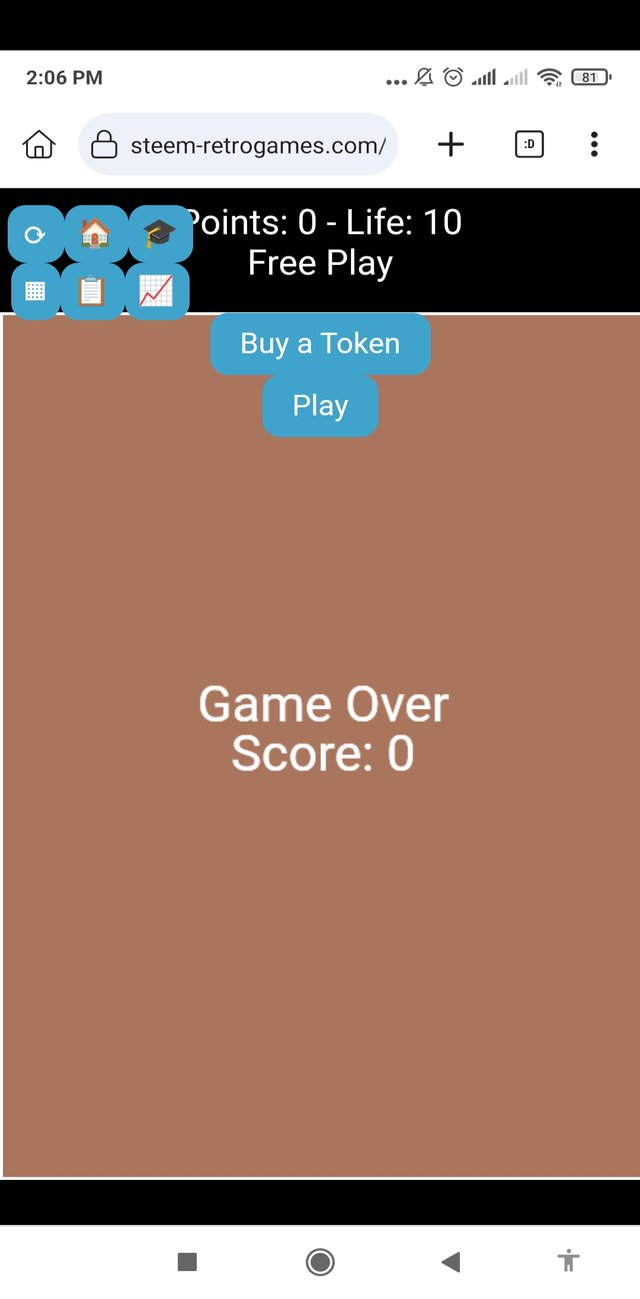Open the tab switcher
The image size is (640, 1299).
pyautogui.click(x=529, y=145)
